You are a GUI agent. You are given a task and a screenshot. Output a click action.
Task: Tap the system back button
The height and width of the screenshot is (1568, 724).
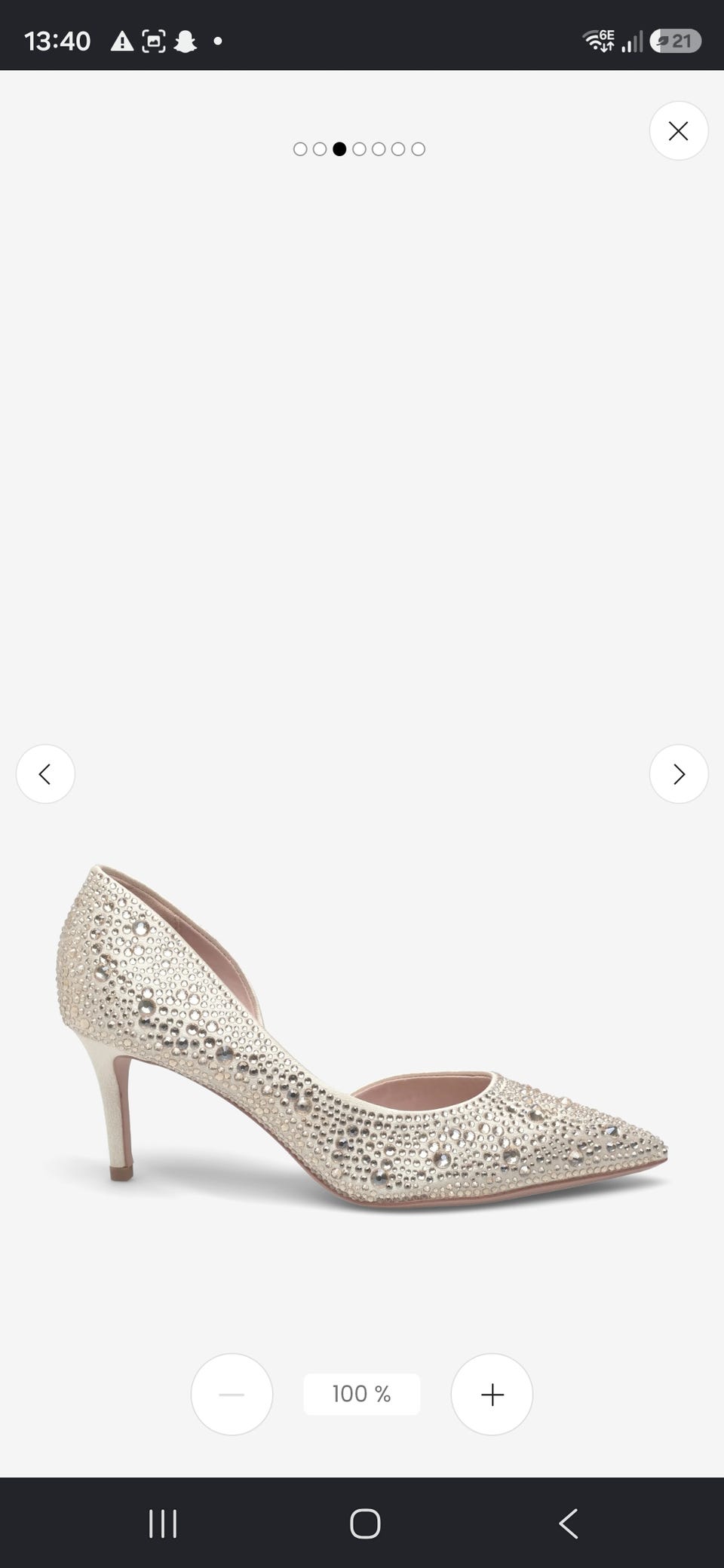[569, 1524]
